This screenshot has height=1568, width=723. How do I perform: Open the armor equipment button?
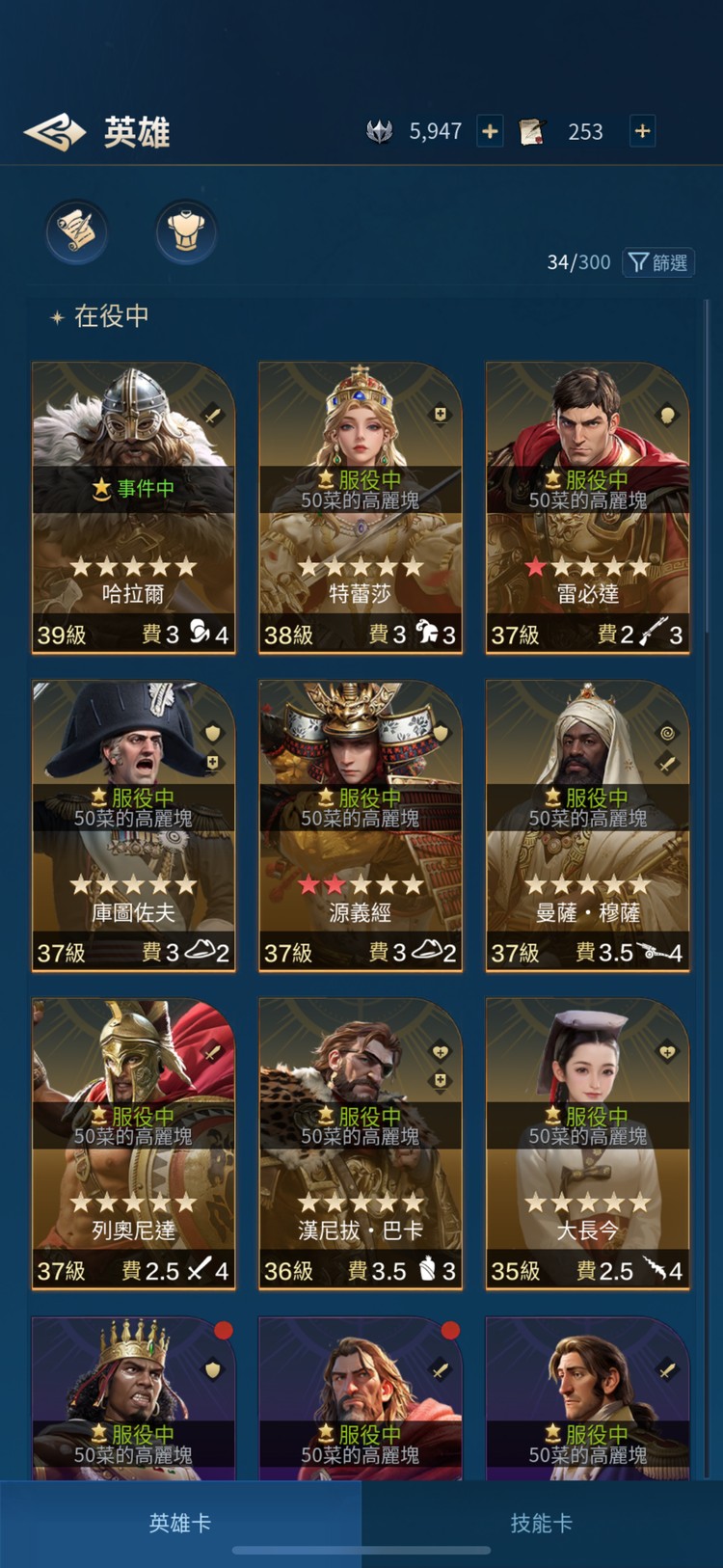pyautogui.click(x=186, y=231)
